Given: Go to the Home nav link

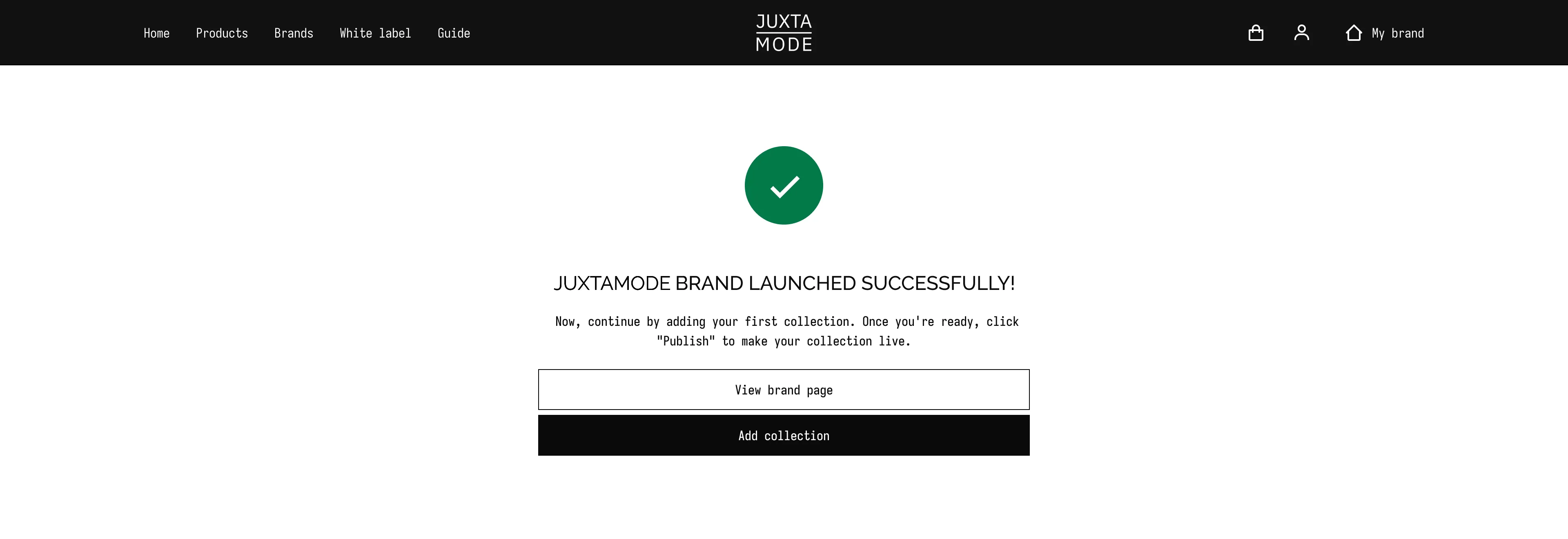Looking at the screenshot, I should point(156,33).
